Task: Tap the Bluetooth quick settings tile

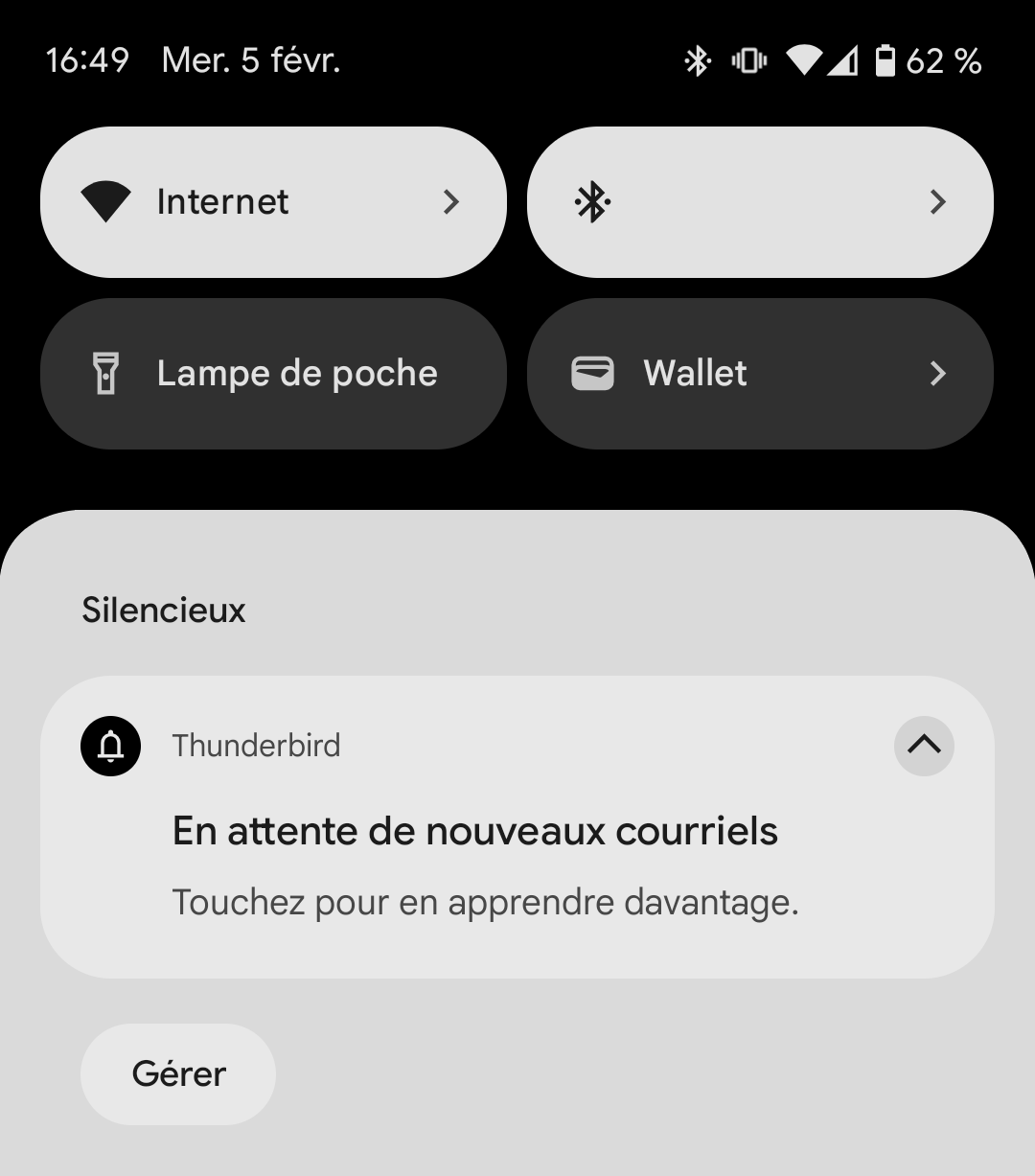Action: click(759, 202)
